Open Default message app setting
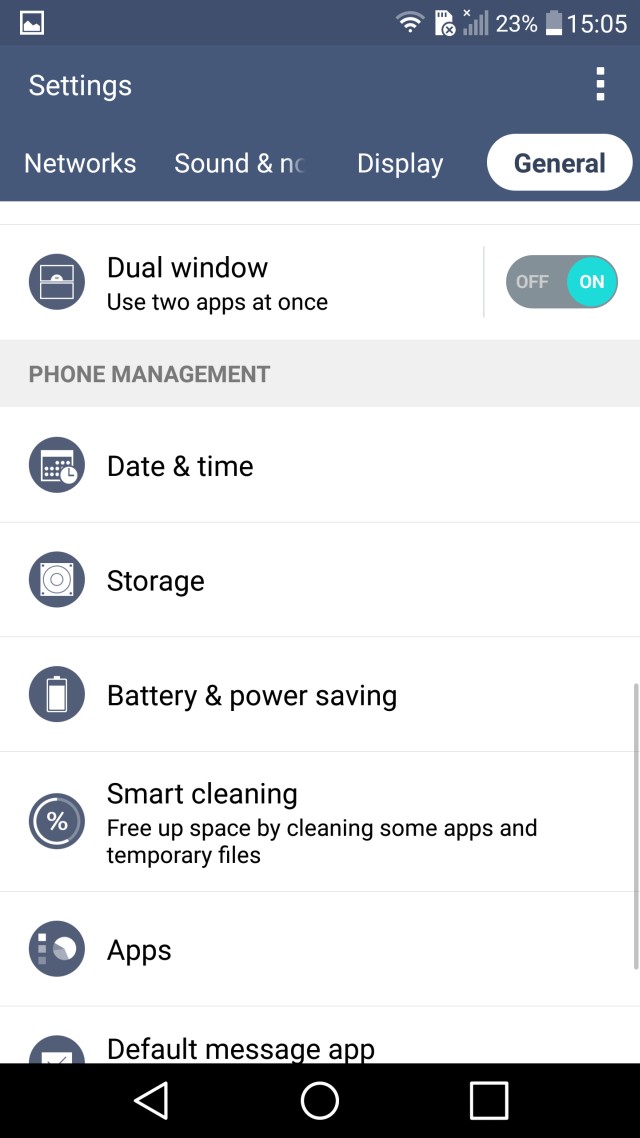The height and width of the screenshot is (1138, 640). point(320,1036)
